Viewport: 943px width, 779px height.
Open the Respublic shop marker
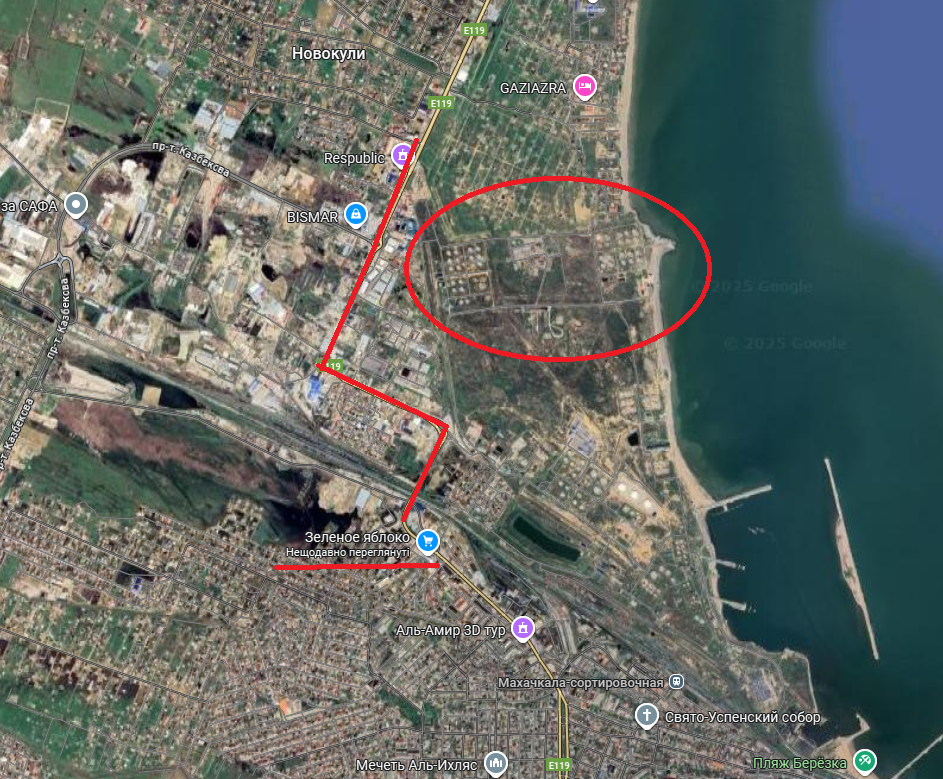[x=402, y=154]
